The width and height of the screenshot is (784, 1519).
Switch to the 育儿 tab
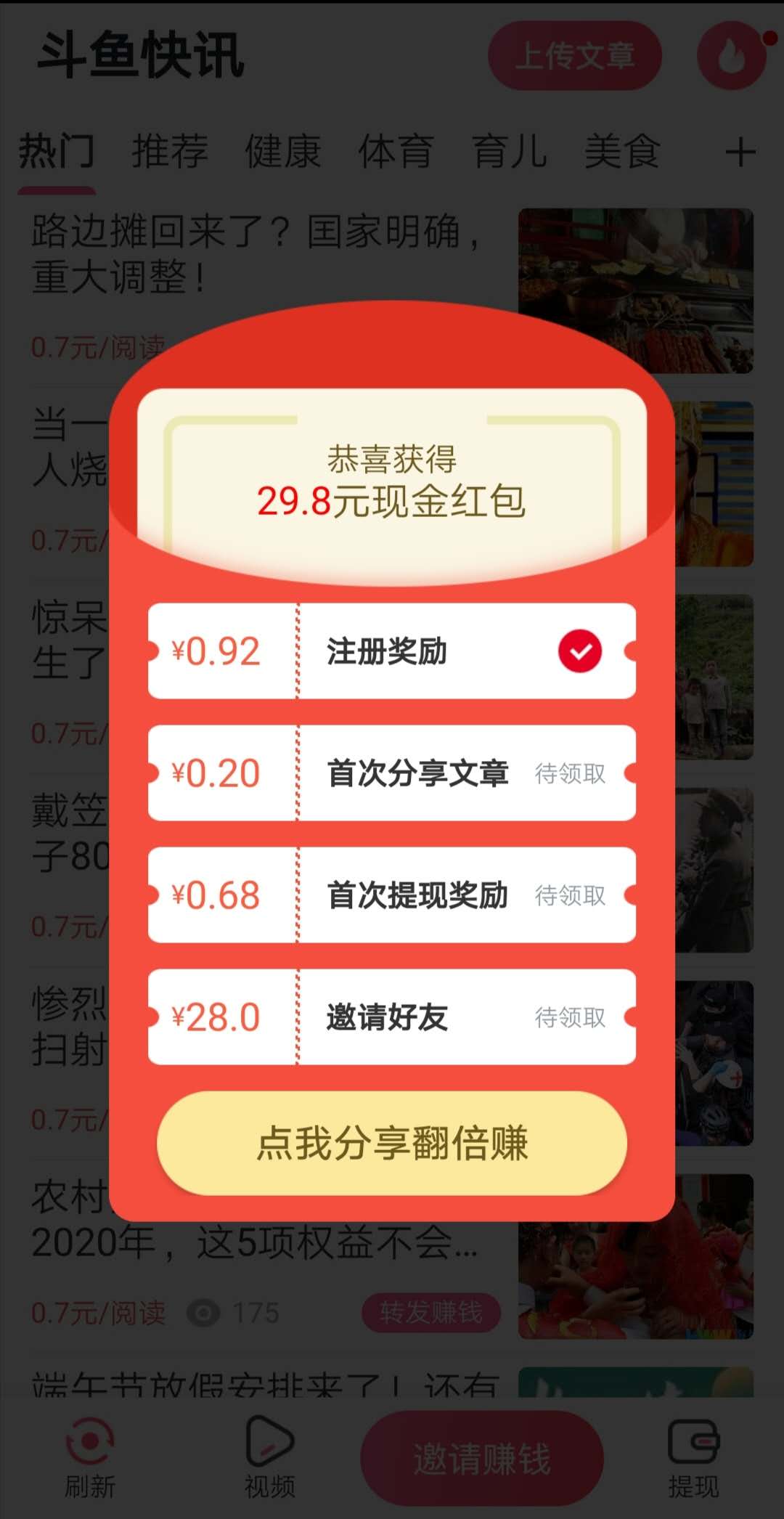[510, 152]
